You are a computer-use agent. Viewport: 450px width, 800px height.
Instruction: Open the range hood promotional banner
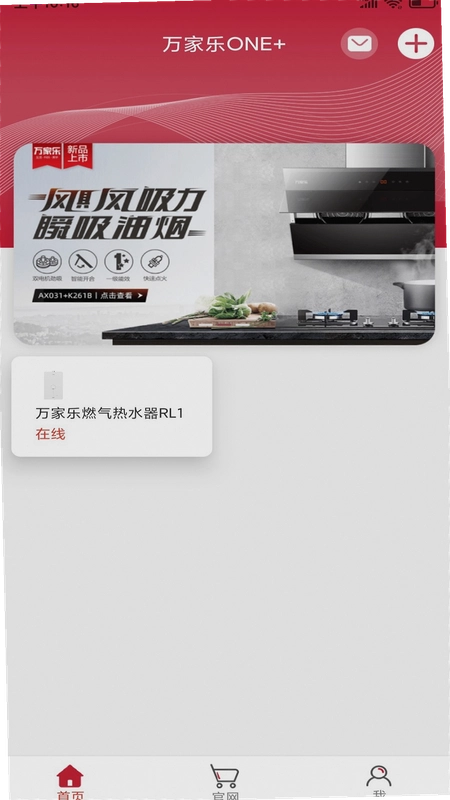pos(224,244)
